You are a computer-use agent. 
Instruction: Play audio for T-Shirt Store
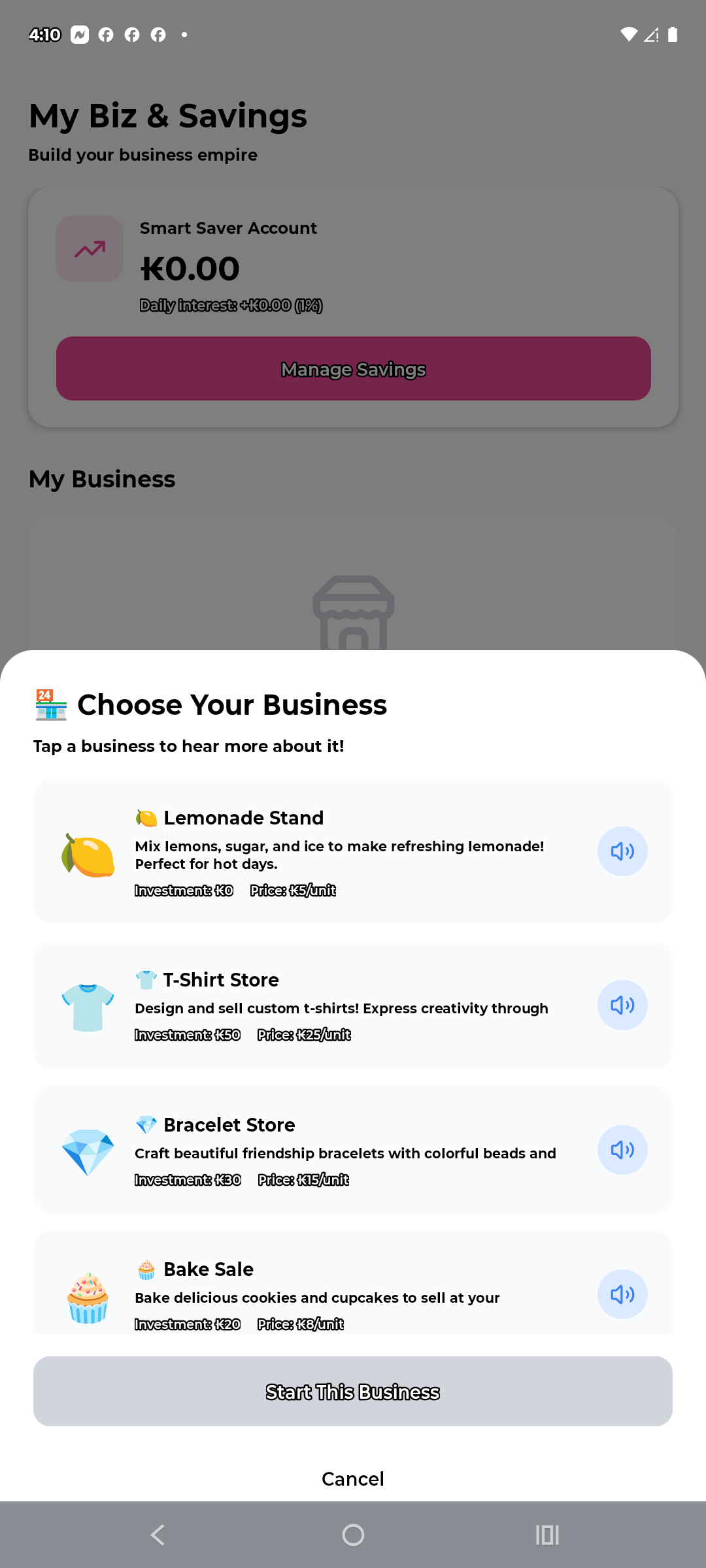click(x=622, y=1005)
